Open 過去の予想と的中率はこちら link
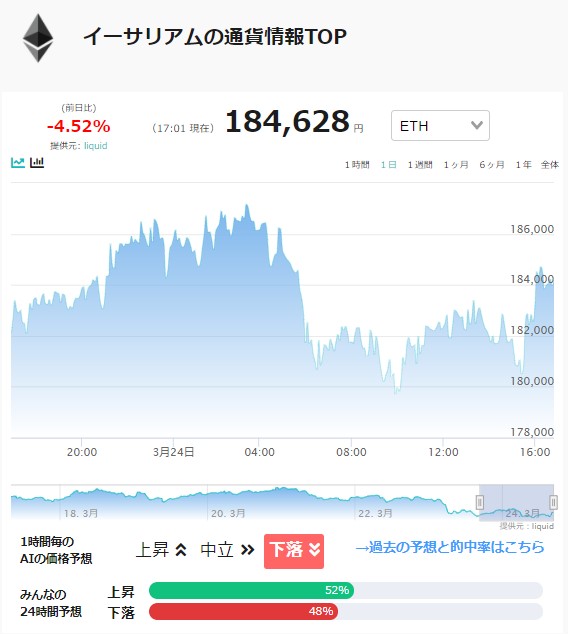The width and height of the screenshot is (568, 634). click(x=450, y=547)
